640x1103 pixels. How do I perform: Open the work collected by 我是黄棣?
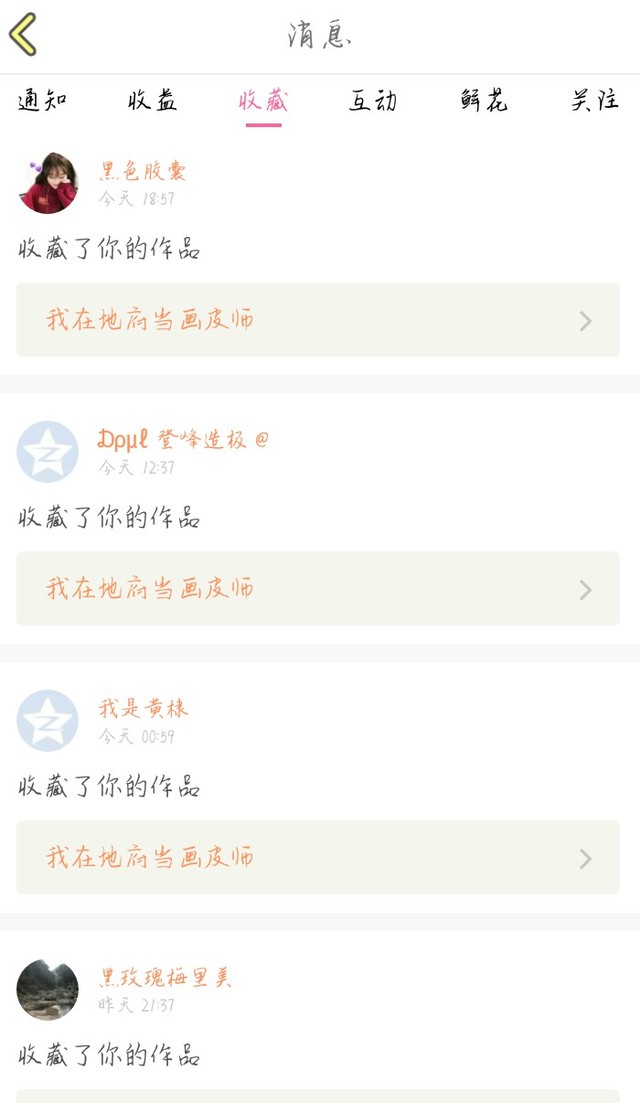click(x=318, y=857)
